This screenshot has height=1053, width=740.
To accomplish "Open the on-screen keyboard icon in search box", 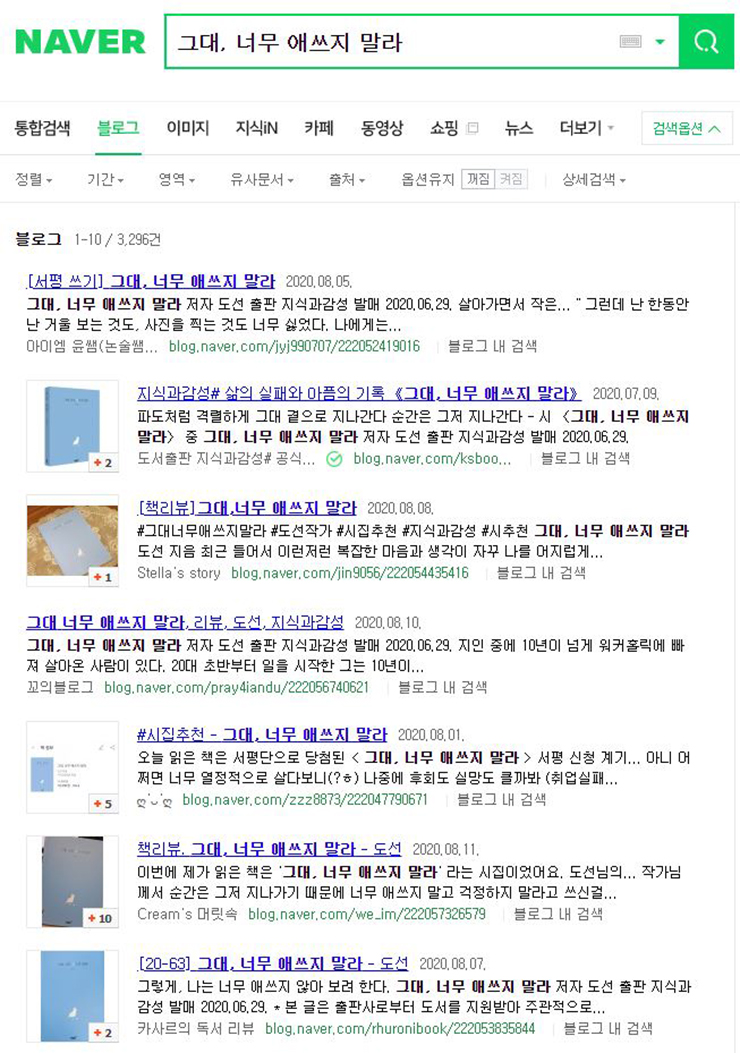I will pos(630,42).
